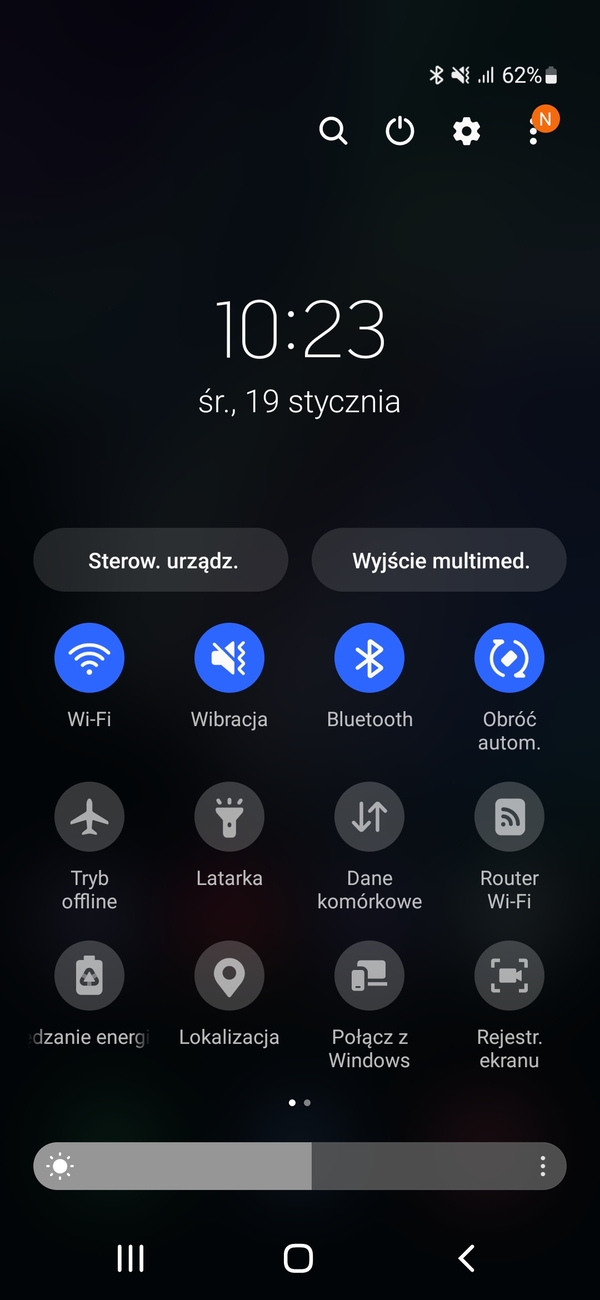Open the more options menu

[x=535, y=131]
